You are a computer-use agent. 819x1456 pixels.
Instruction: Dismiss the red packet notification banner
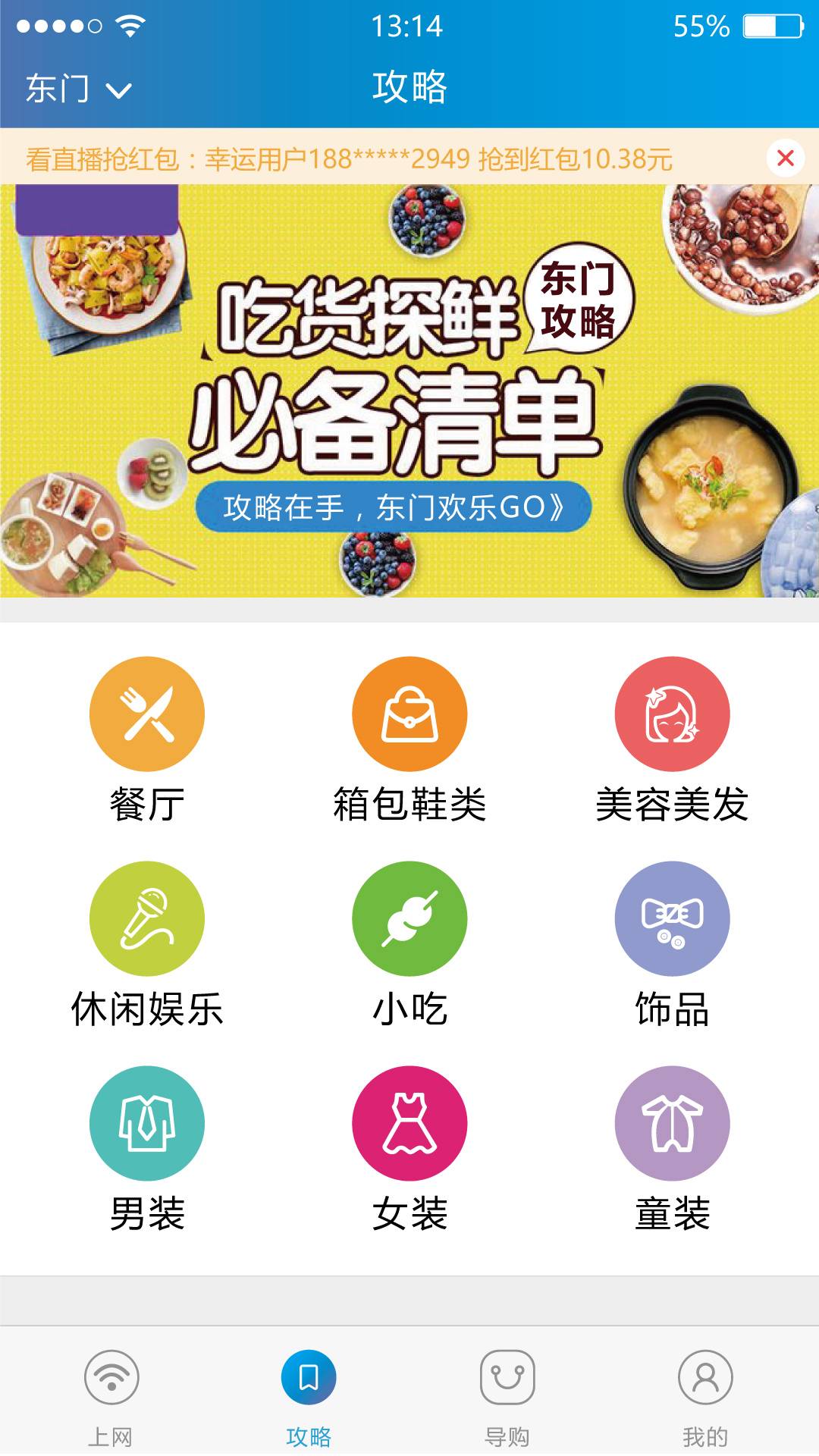click(x=785, y=158)
